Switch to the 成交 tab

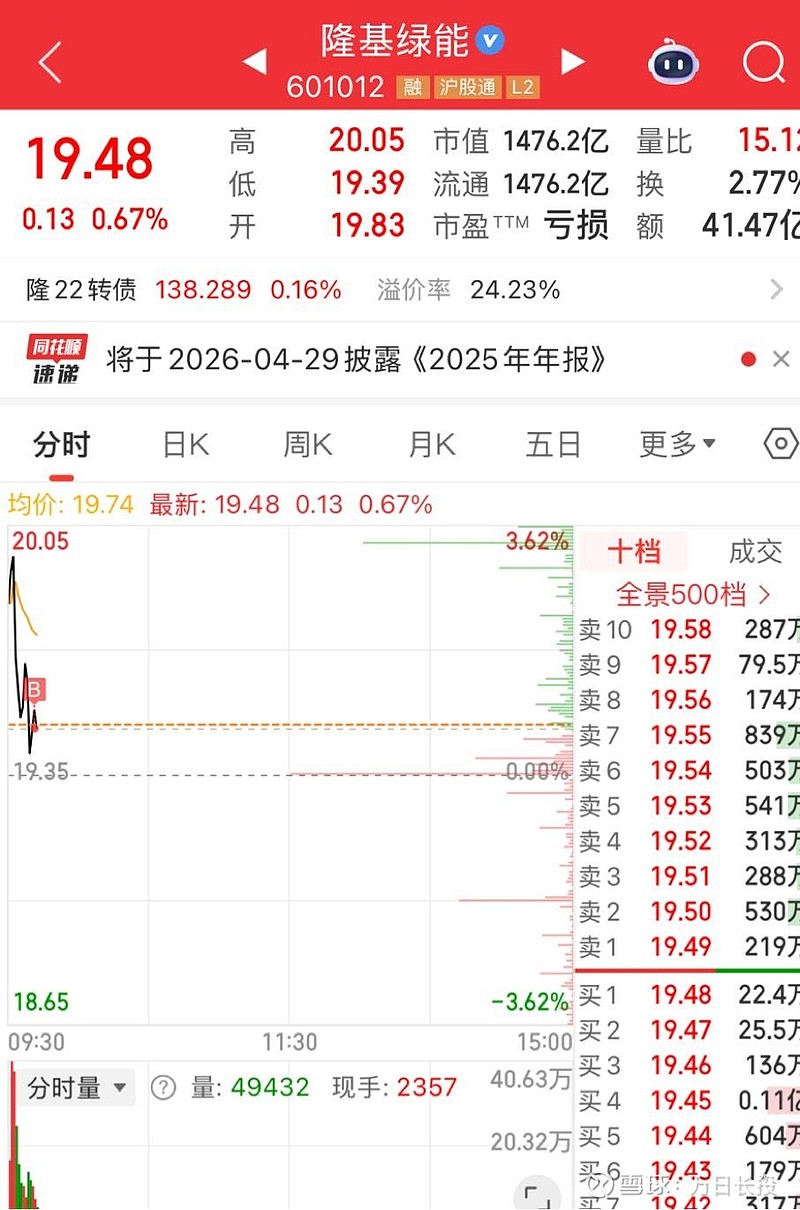click(755, 553)
